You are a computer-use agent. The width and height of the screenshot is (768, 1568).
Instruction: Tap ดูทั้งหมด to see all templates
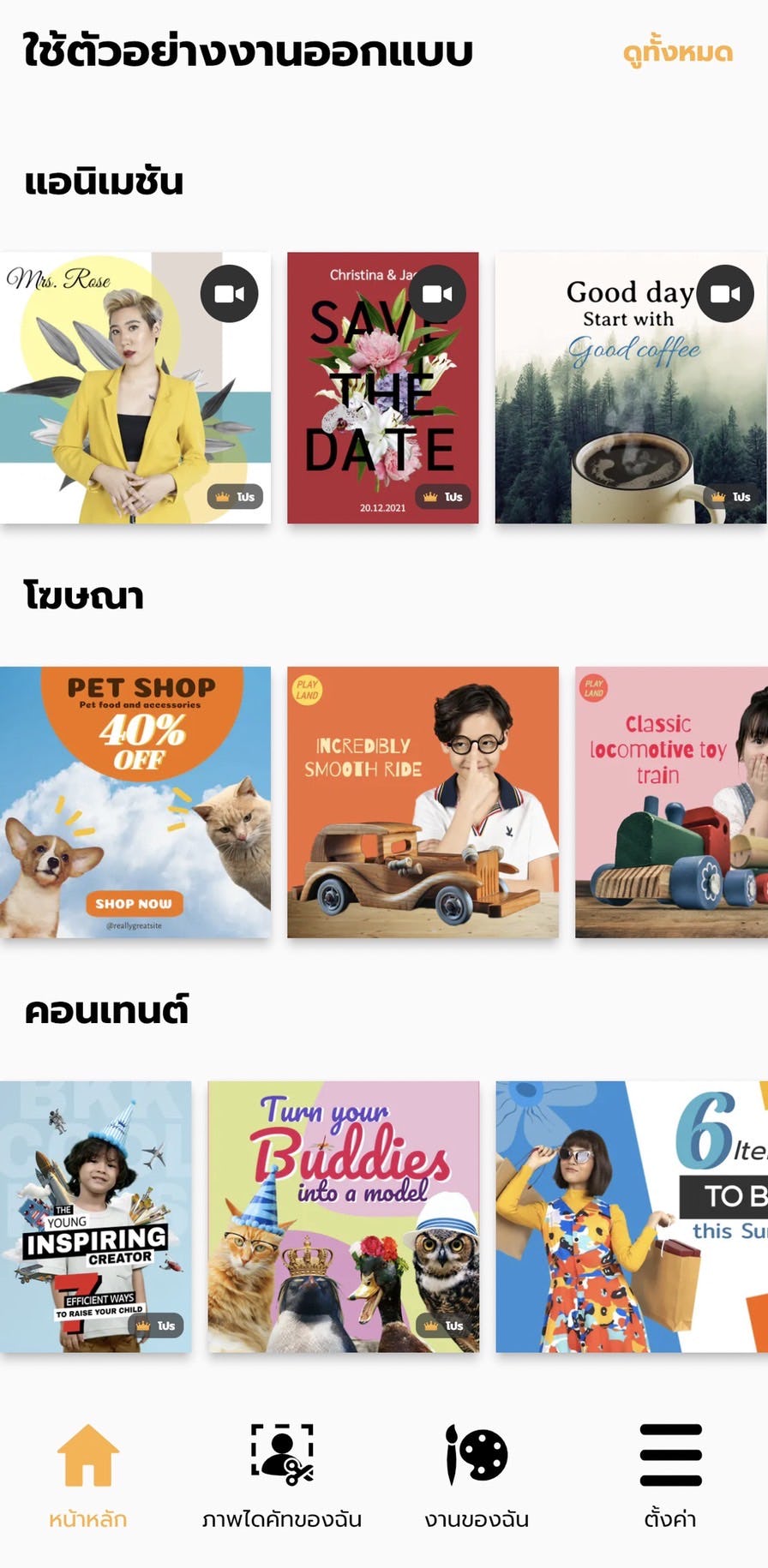tap(677, 53)
